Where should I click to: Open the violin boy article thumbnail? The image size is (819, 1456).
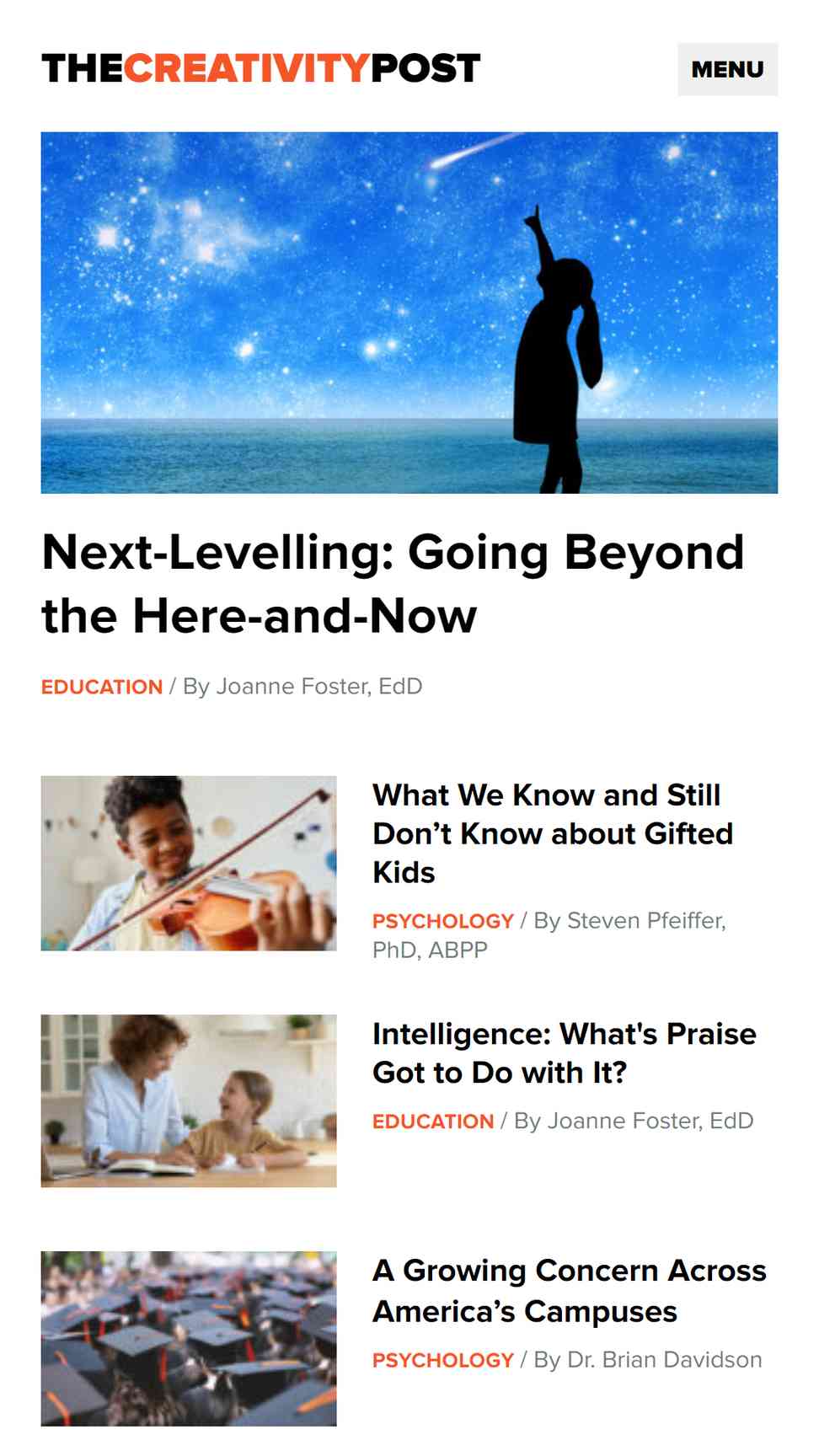pyautogui.click(x=189, y=863)
